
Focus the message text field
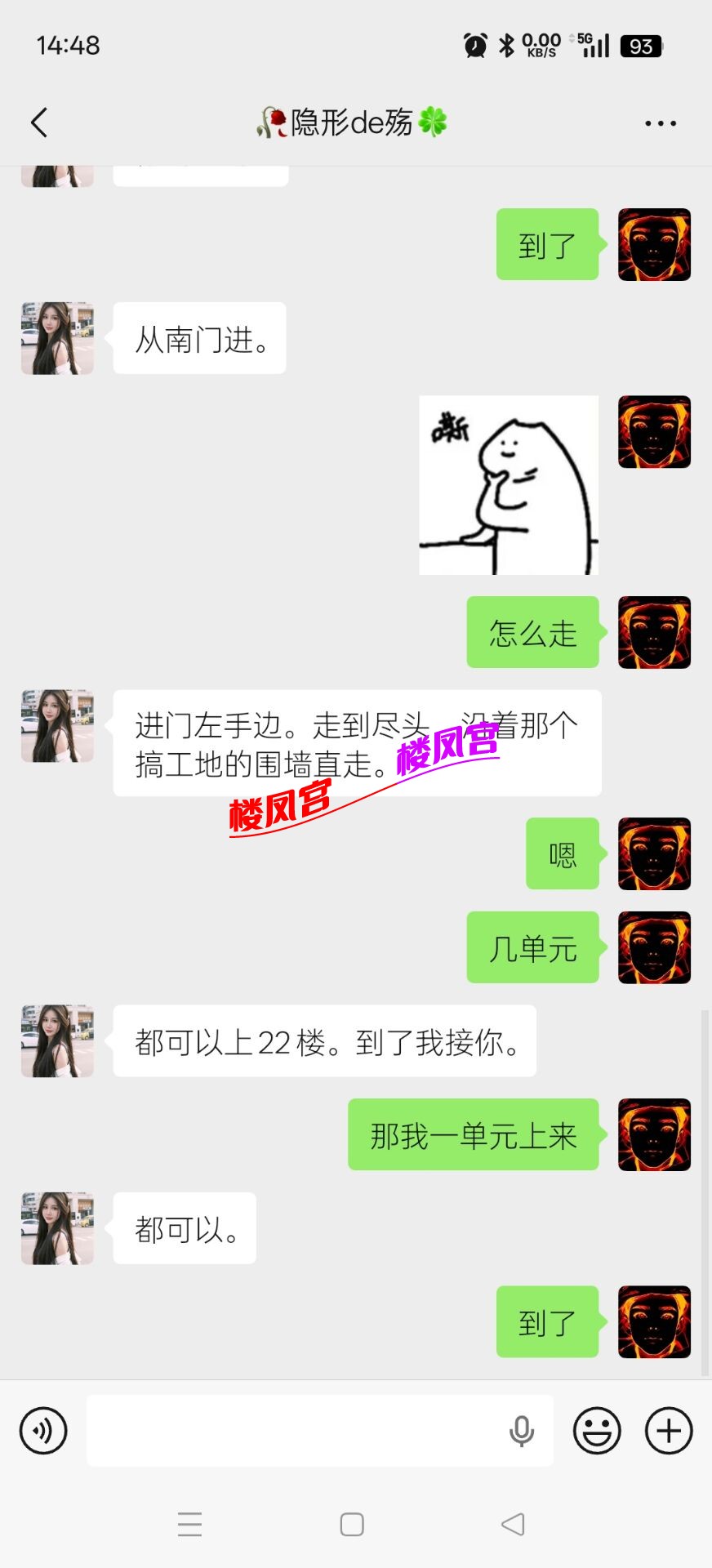(x=294, y=1431)
